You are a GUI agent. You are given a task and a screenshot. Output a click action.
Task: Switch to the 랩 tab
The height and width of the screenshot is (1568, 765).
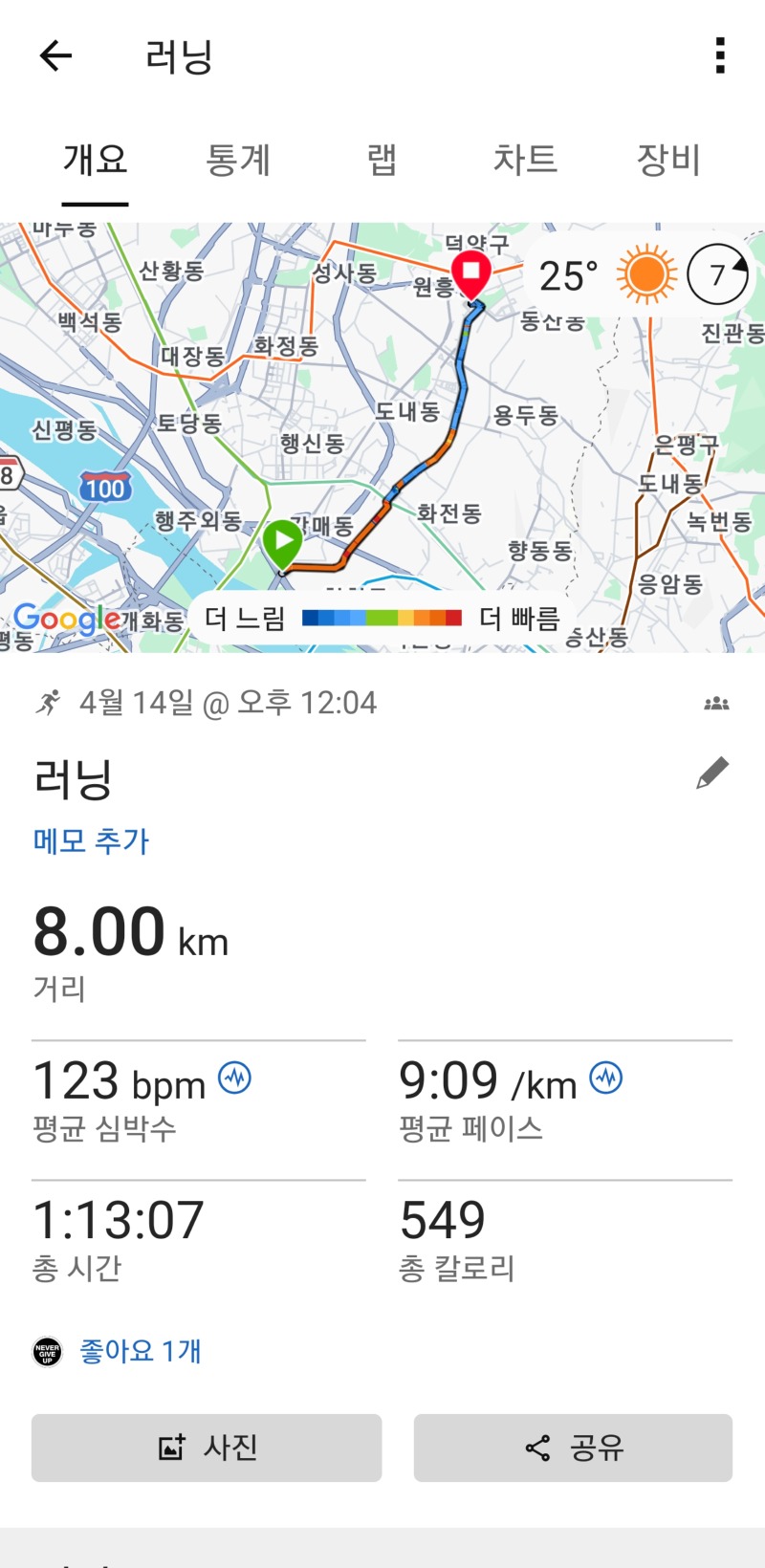pyautogui.click(x=382, y=160)
